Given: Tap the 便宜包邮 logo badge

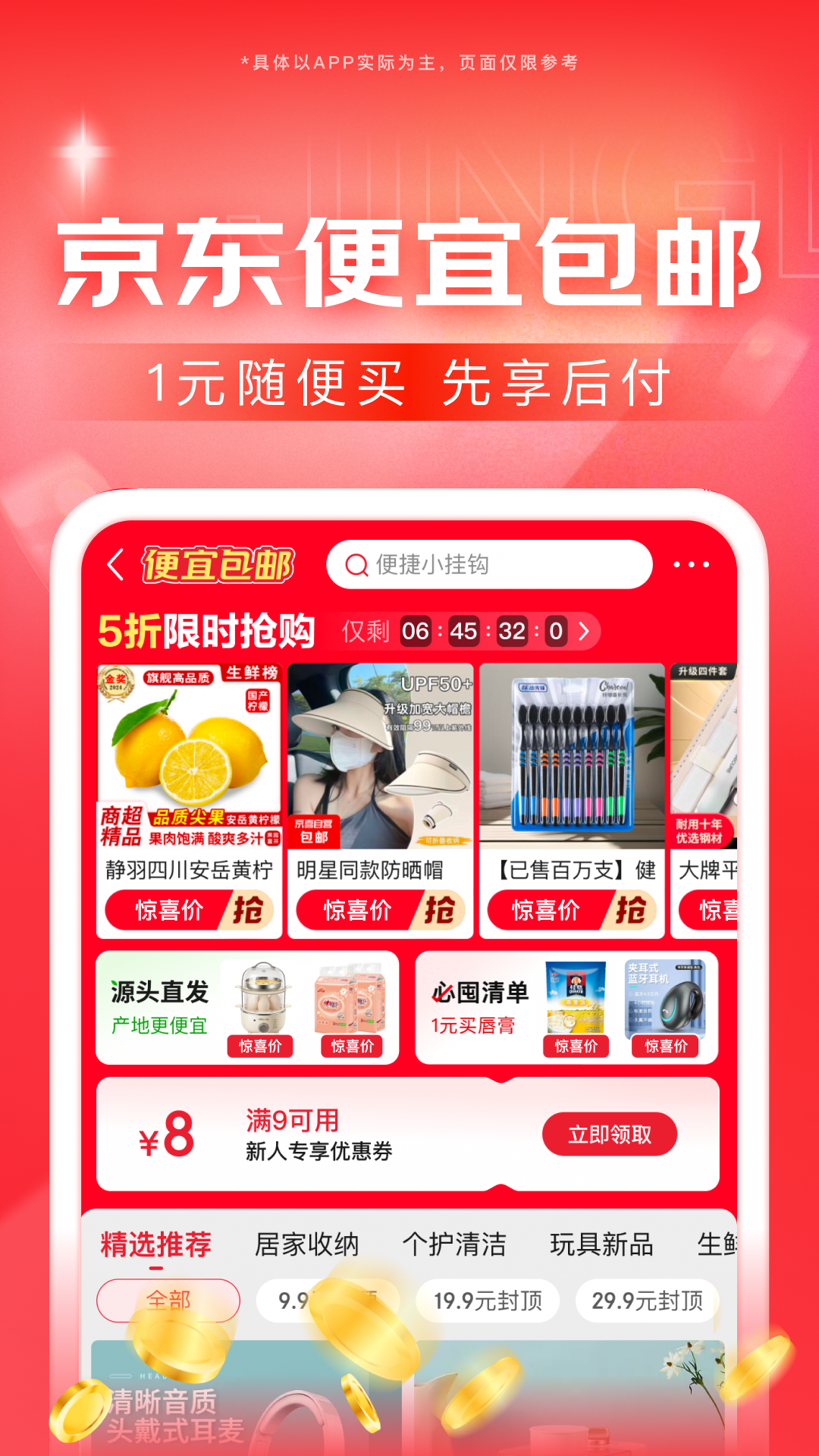Looking at the screenshot, I should click(x=216, y=564).
